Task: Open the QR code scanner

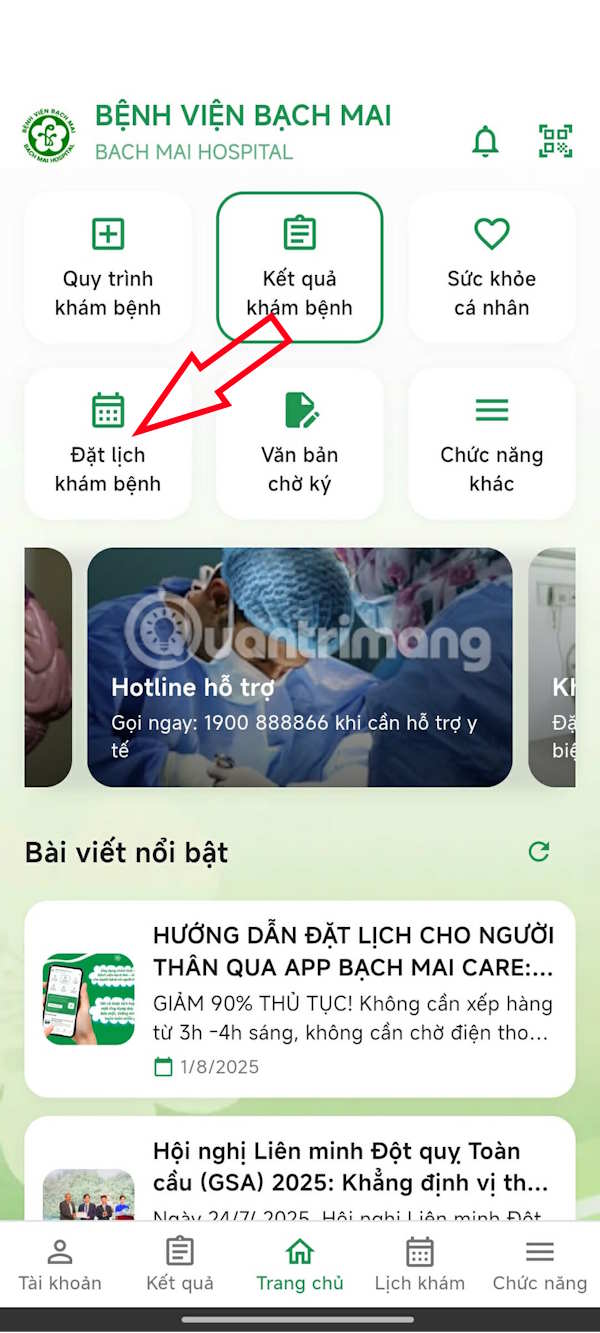Action: (556, 141)
